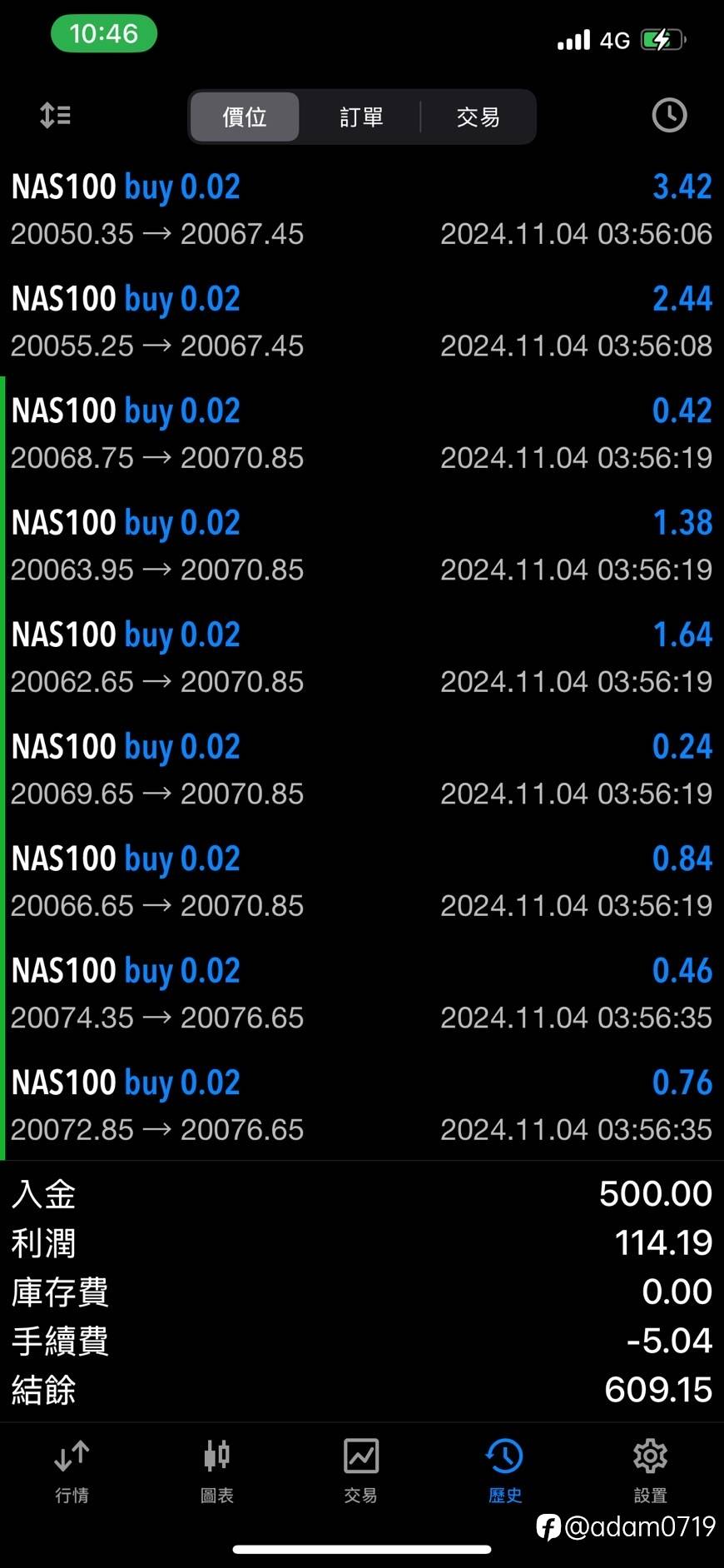Open the 圖表 chart tab
Viewport: 724px width, 1568px height.
point(216,1471)
